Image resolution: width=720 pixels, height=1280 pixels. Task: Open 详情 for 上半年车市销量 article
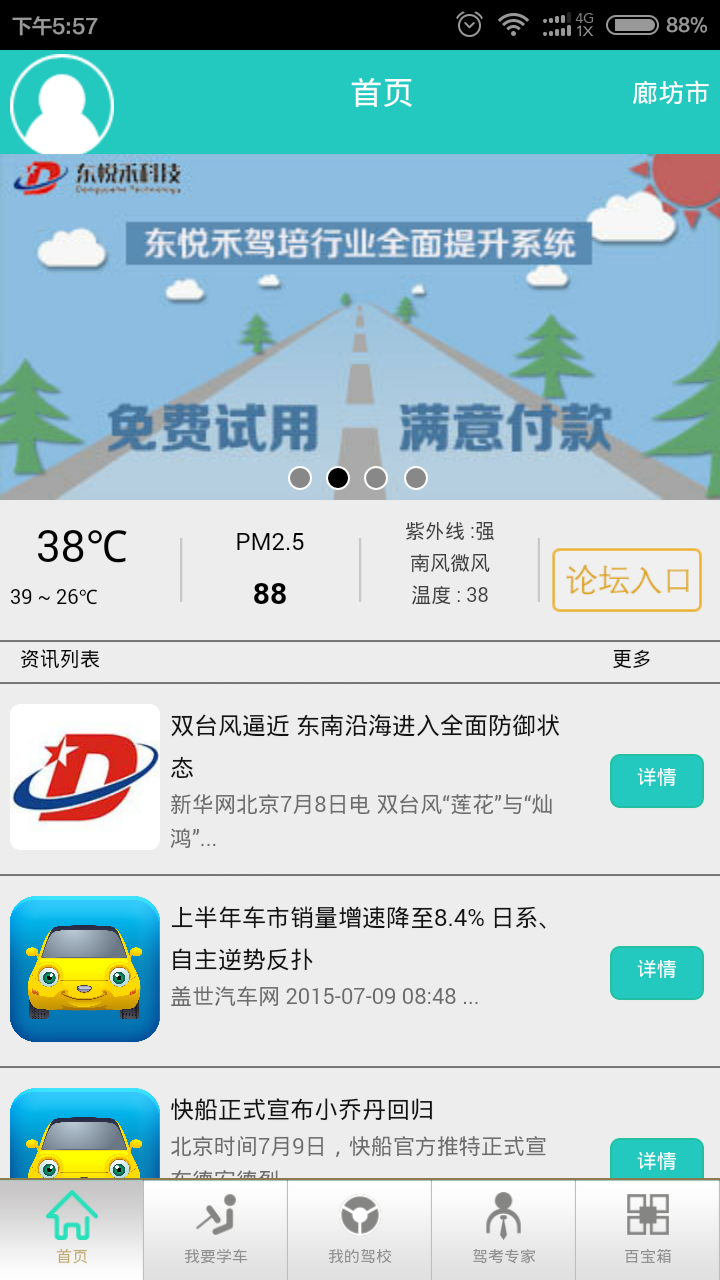tap(656, 972)
